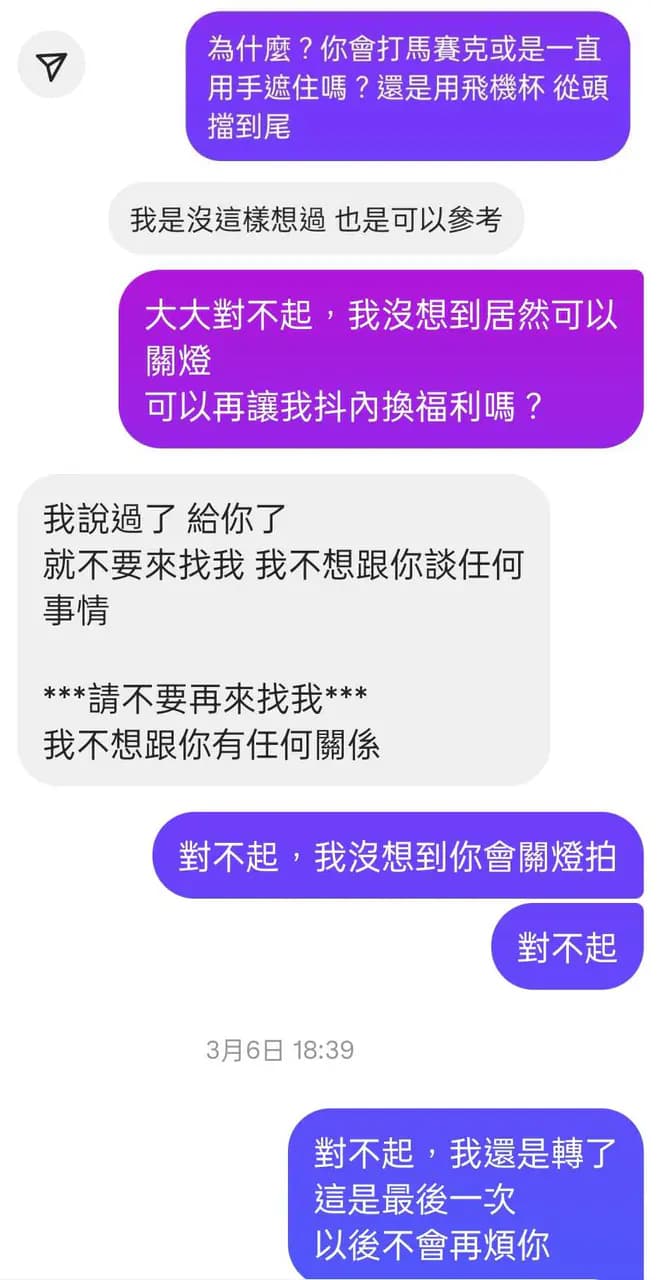Tap the paper-plane forward icon beside the message

point(52,66)
